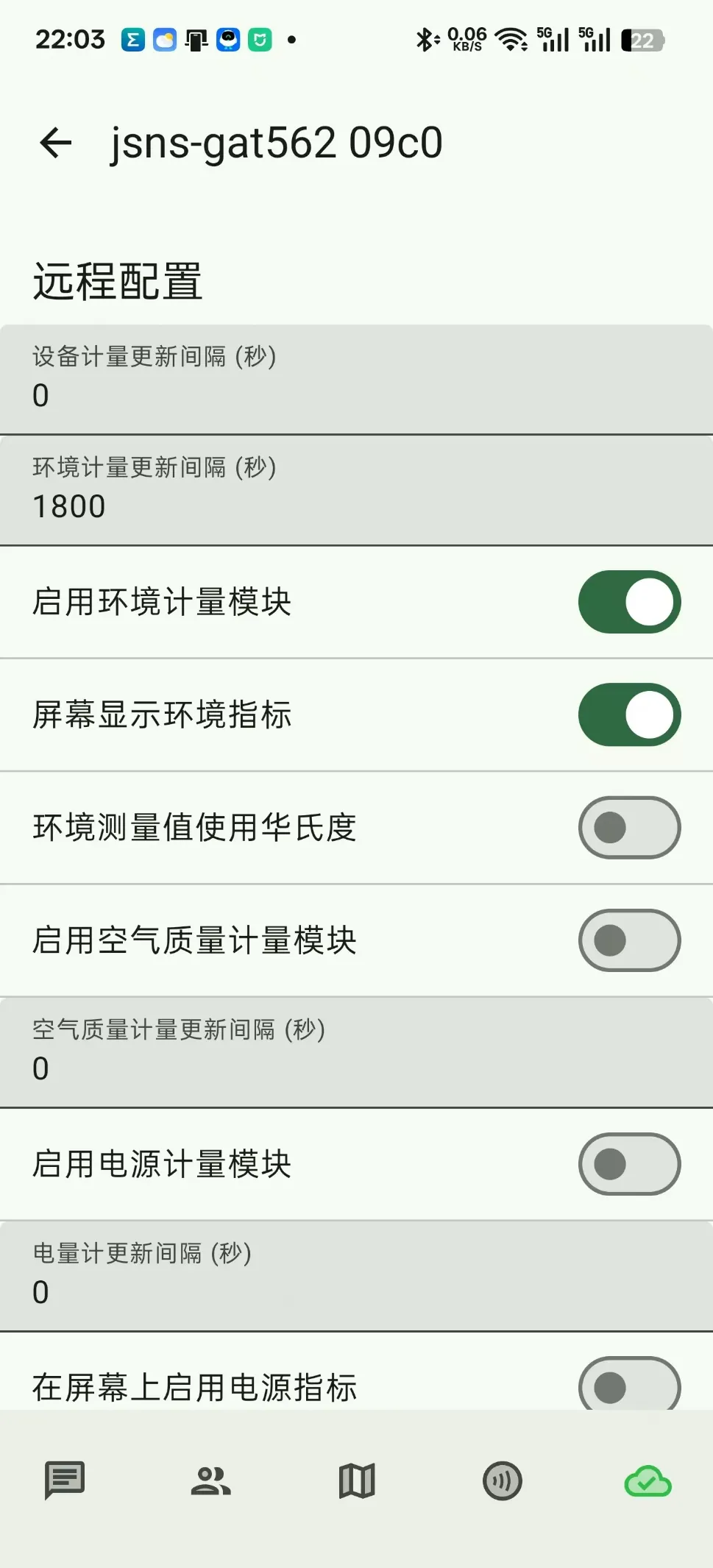Viewport: 713px width, 1568px height.
Task: Toggle 在屏幕上启用电源指标
Action: pos(629,1387)
